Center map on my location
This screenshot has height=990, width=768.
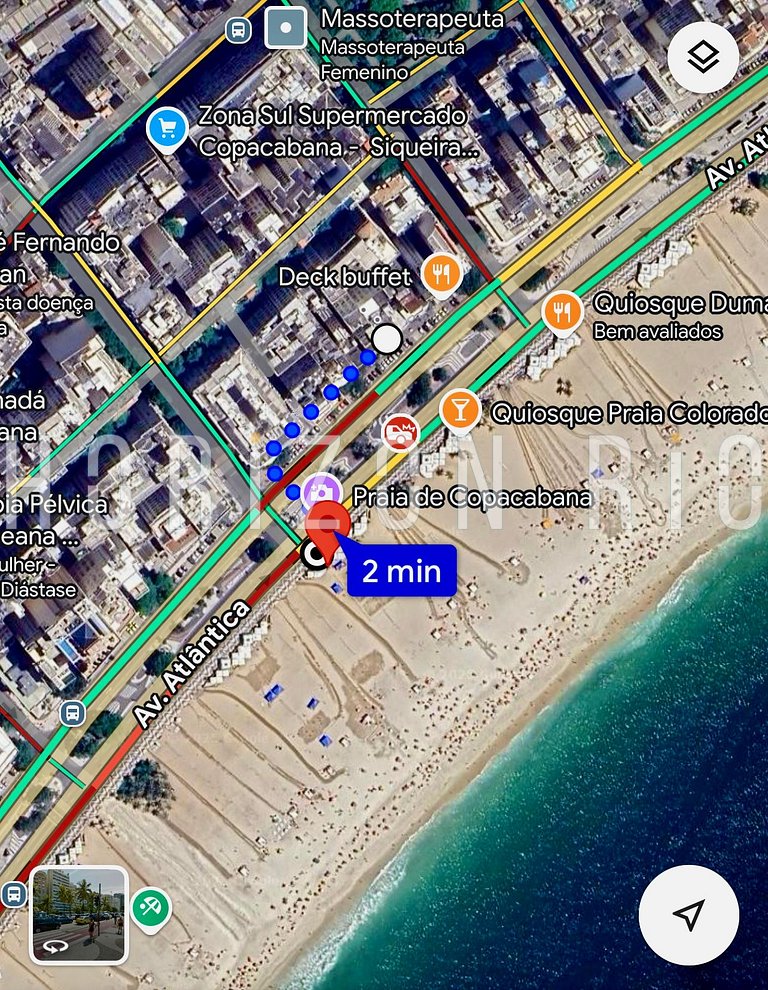click(x=688, y=914)
